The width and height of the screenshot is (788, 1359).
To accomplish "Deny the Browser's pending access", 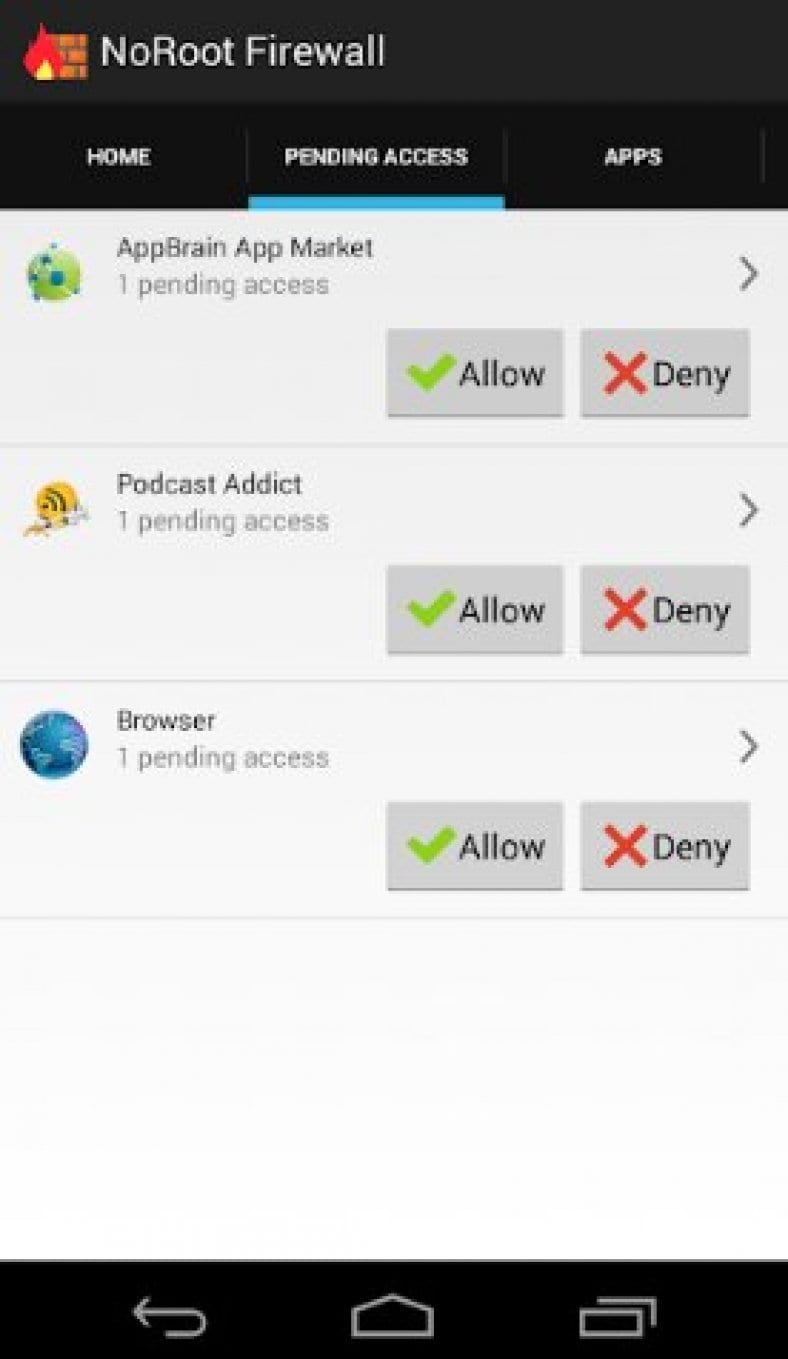I will point(664,845).
